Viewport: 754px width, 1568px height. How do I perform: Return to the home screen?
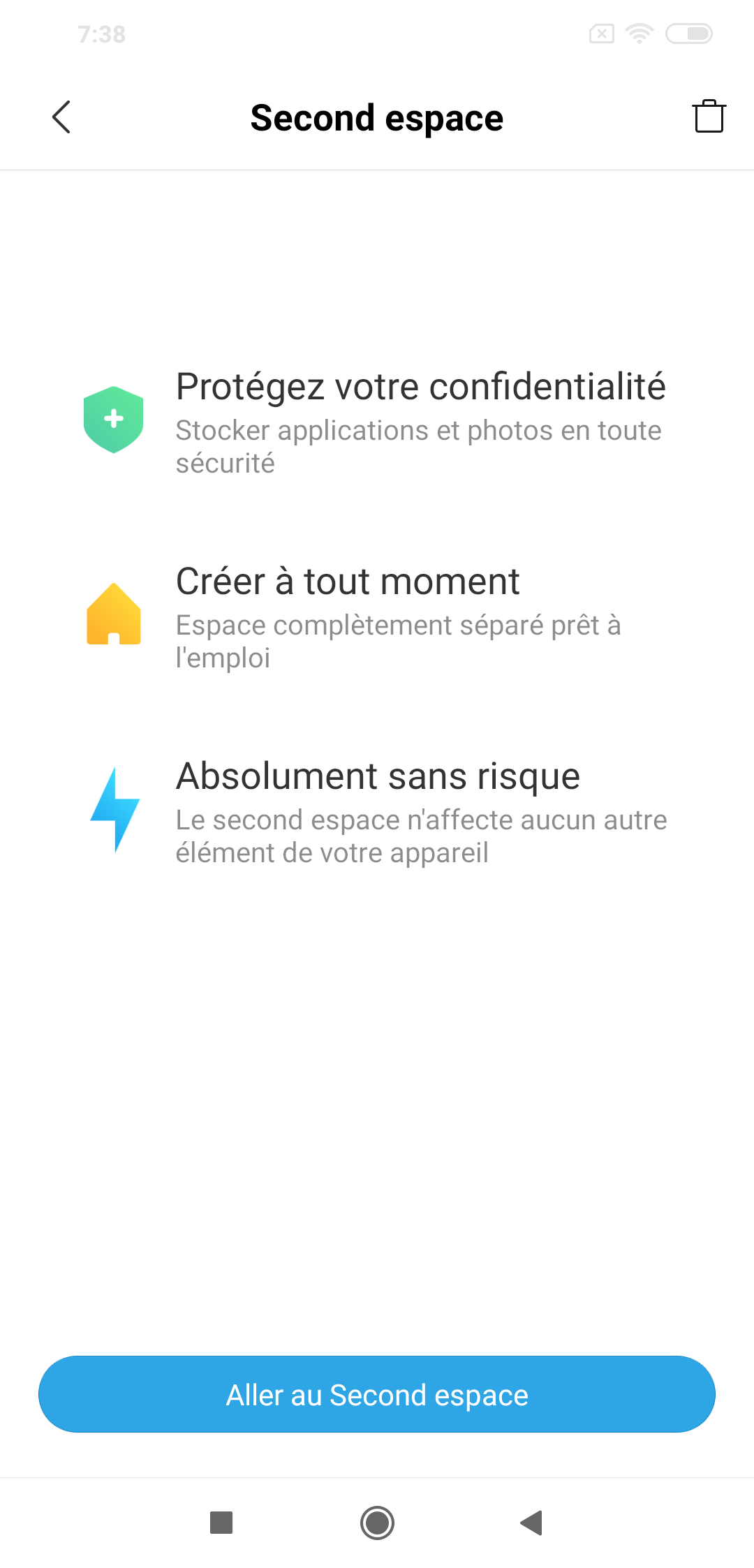pyautogui.click(x=377, y=1523)
